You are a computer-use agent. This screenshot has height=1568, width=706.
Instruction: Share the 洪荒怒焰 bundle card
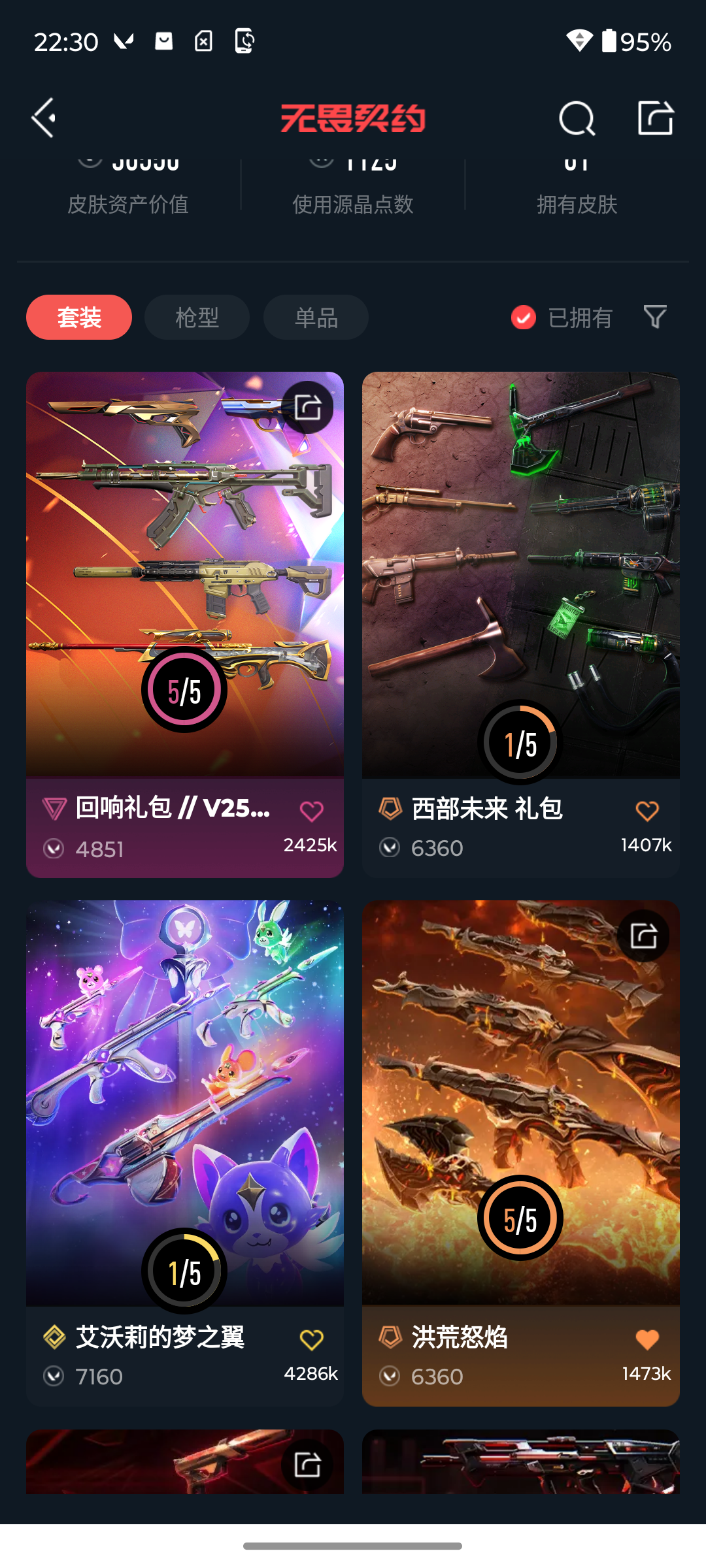(643, 936)
